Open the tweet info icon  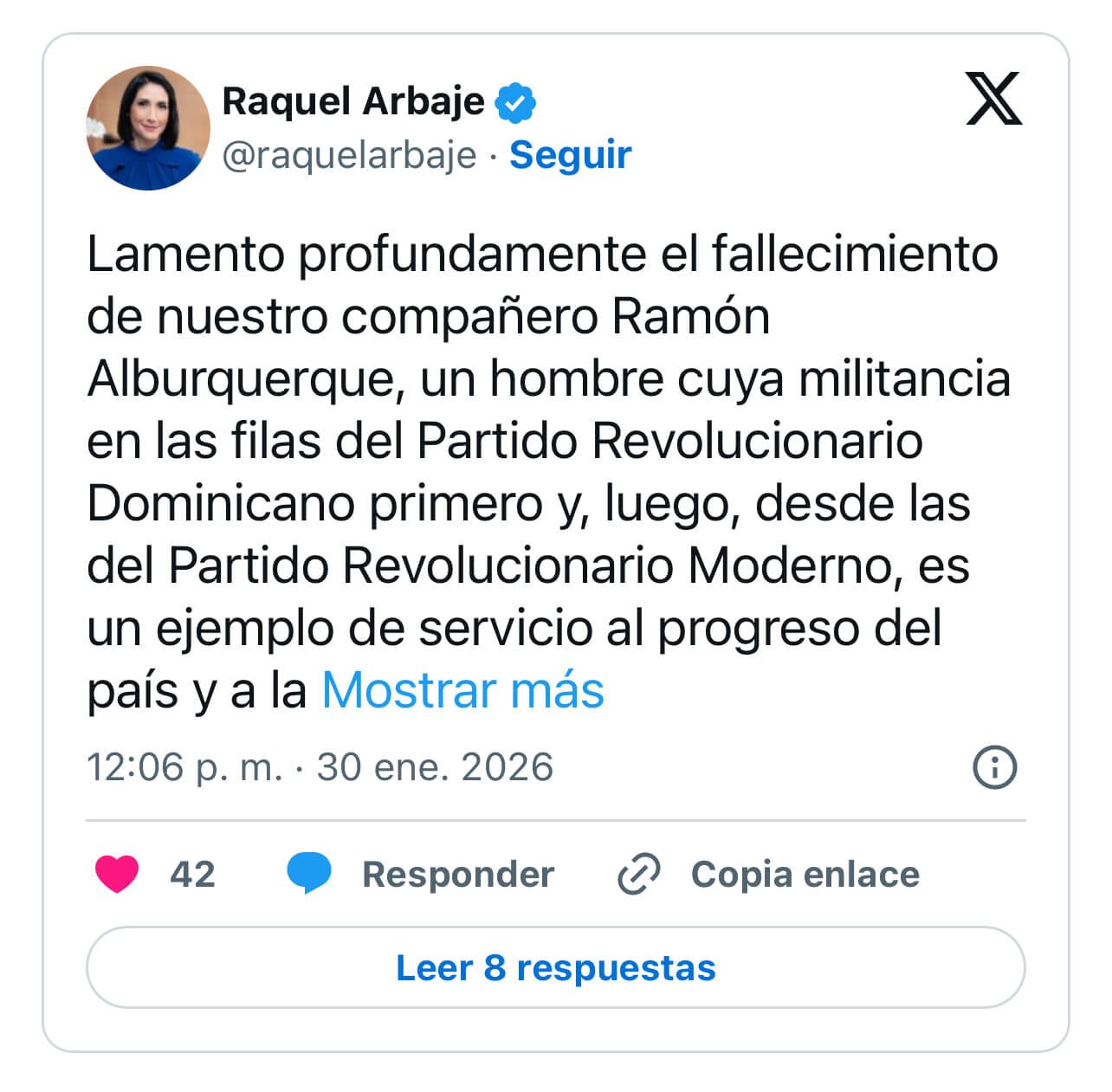(x=994, y=767)
